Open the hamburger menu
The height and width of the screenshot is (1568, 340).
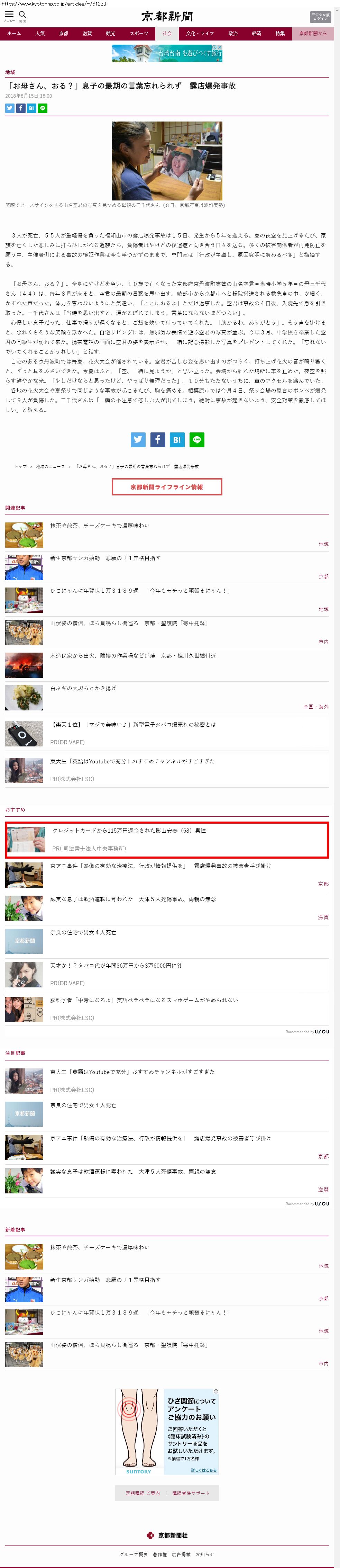[x=9, y=16]
